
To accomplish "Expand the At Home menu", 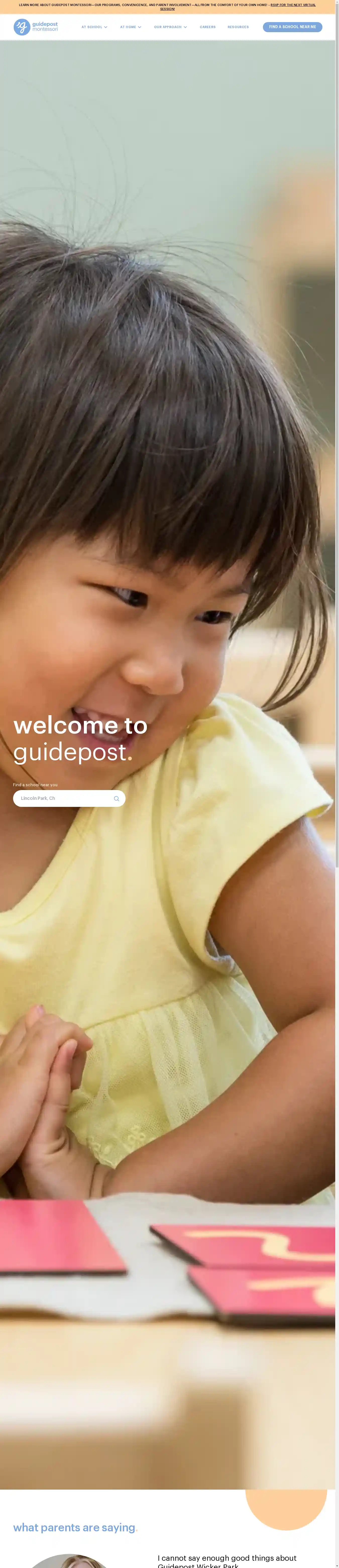I will tap(130, 27).
